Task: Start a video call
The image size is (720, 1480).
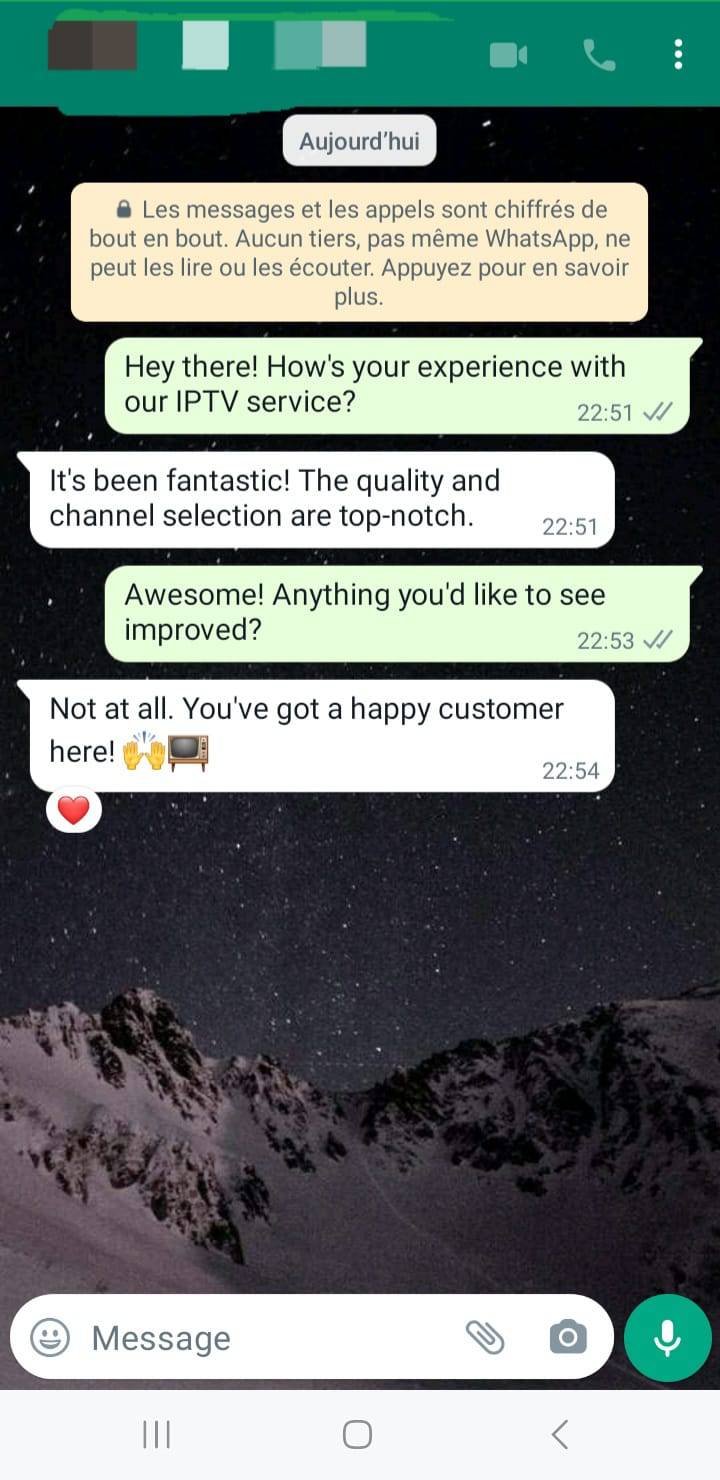Action: [508, 55]
